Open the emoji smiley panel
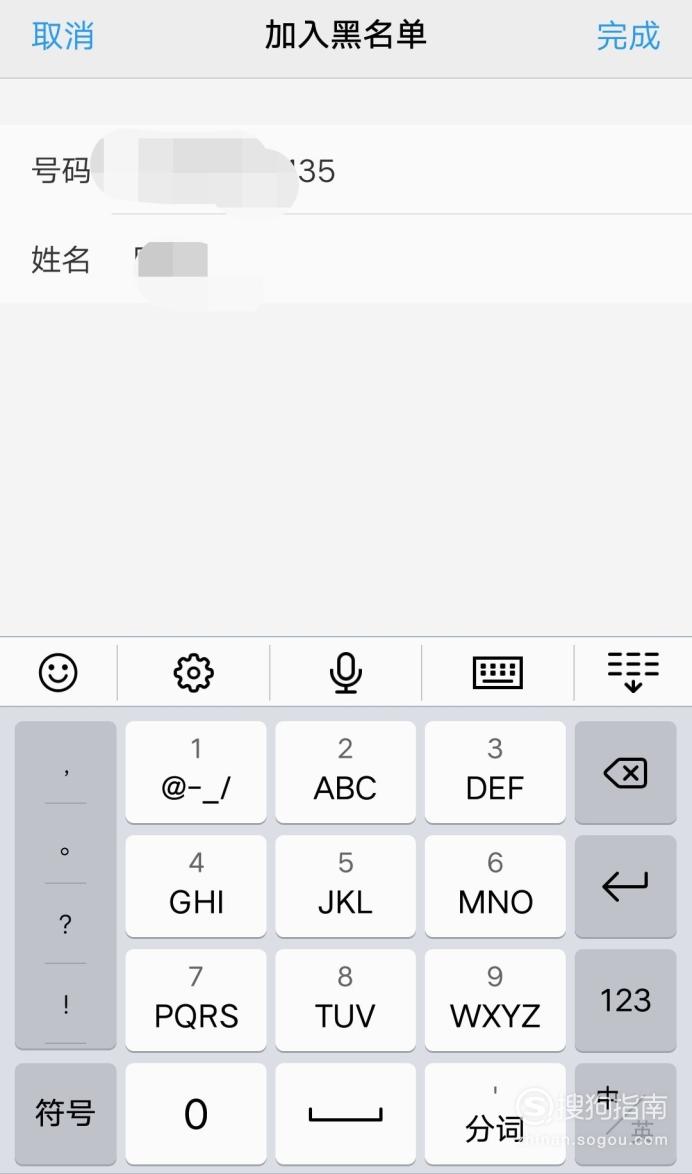The height and width of the screenshot is (1174, 692). click(x=58, y=672)
